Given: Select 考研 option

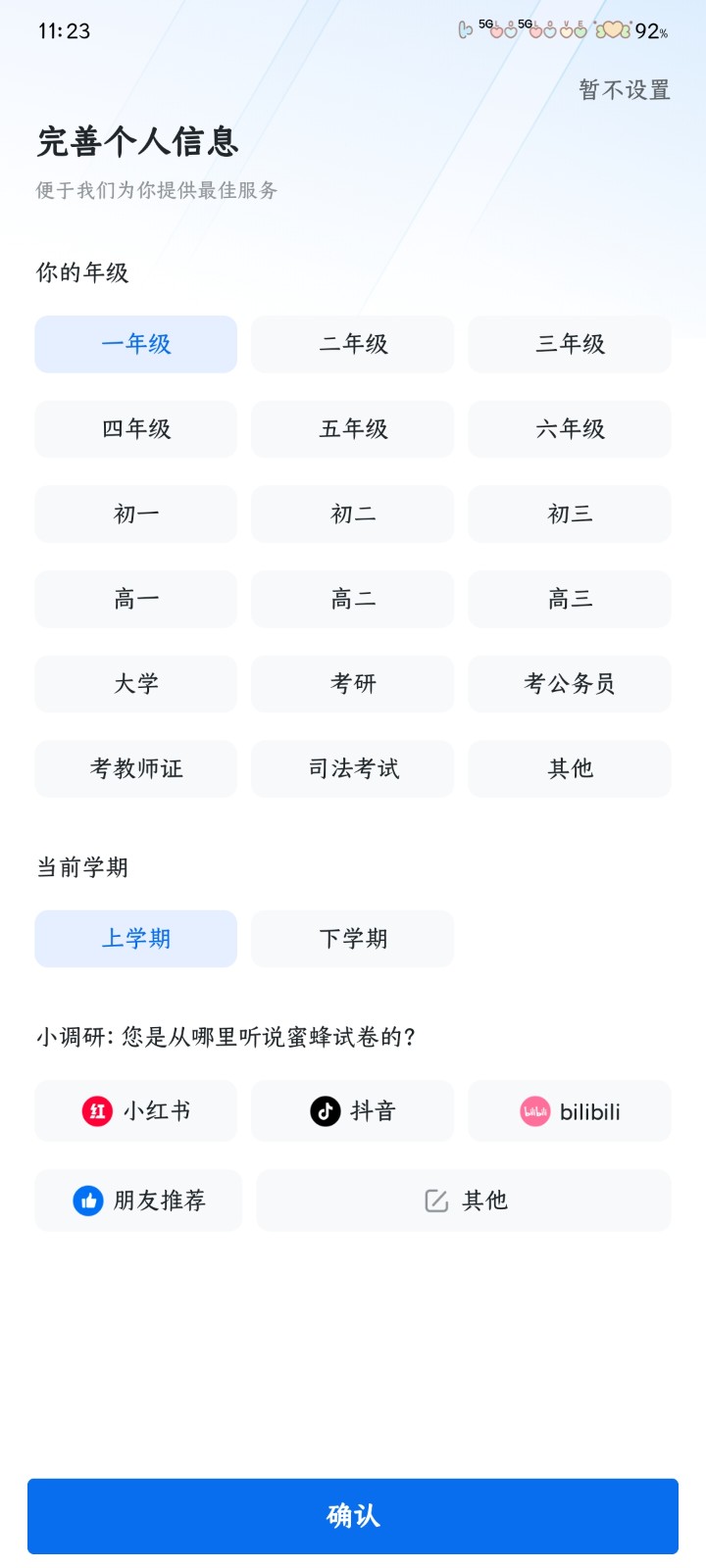Looking at the screenshot, I should click(x=352, y=684).
